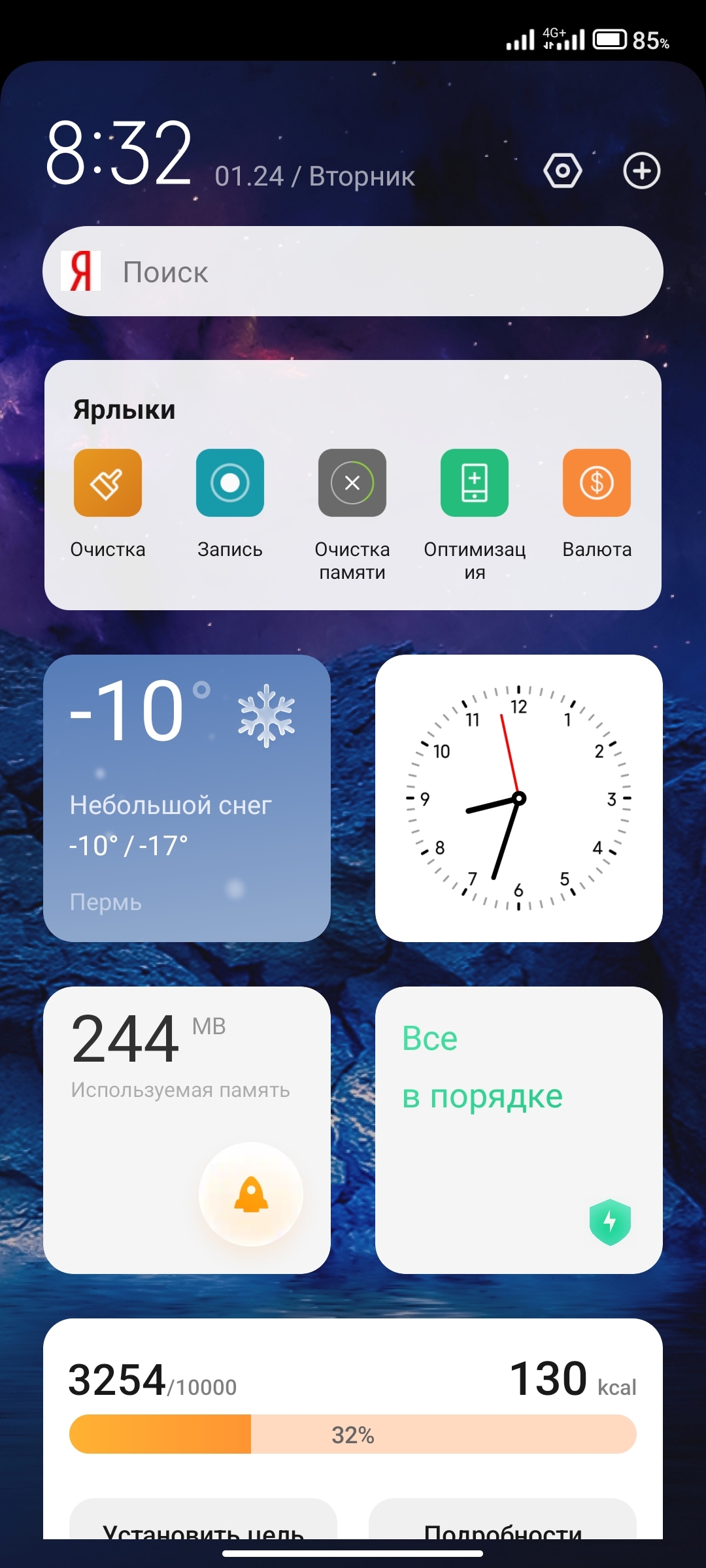Open the Все в порядке security card
706x1568 pixels.
[x=519, y=1130]
